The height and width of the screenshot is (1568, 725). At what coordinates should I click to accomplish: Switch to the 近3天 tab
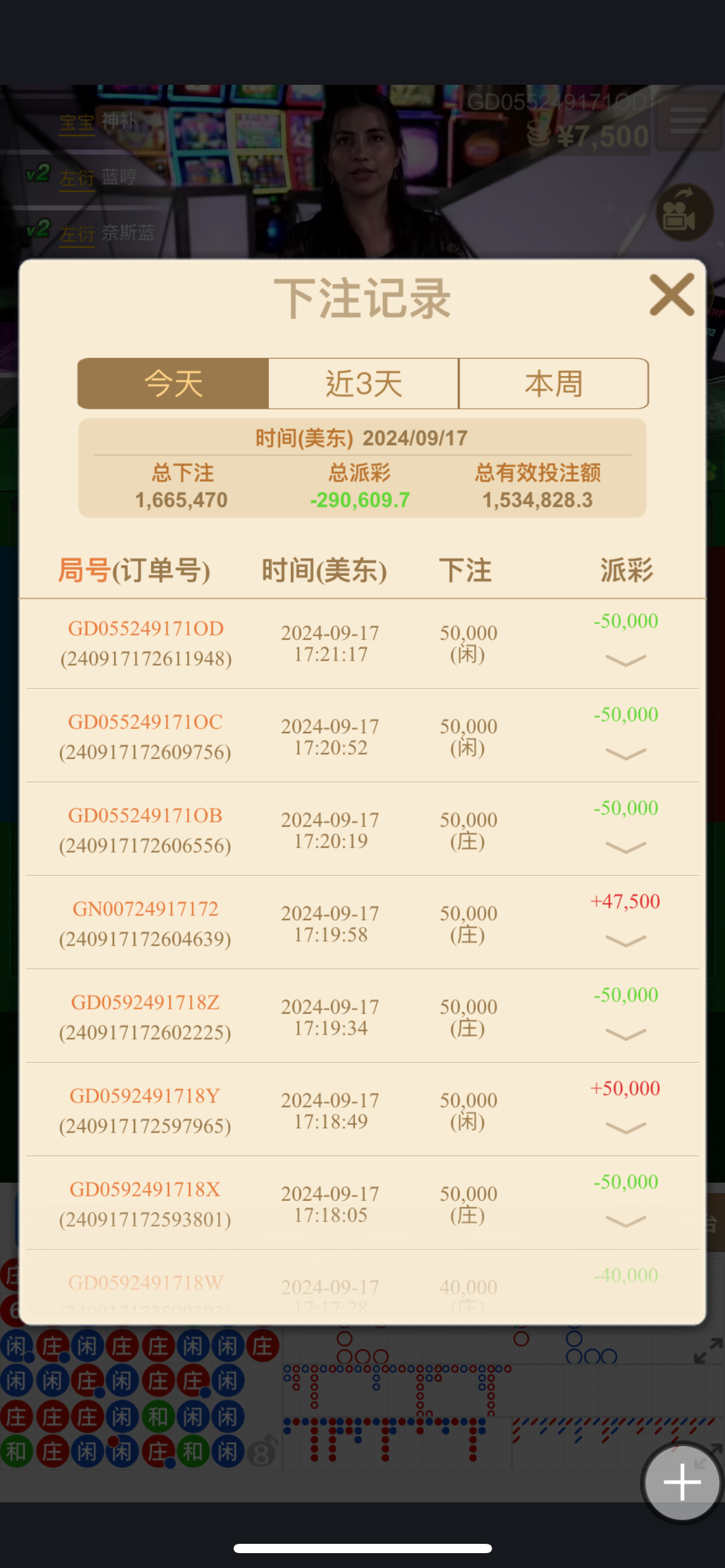coord(364,383)
